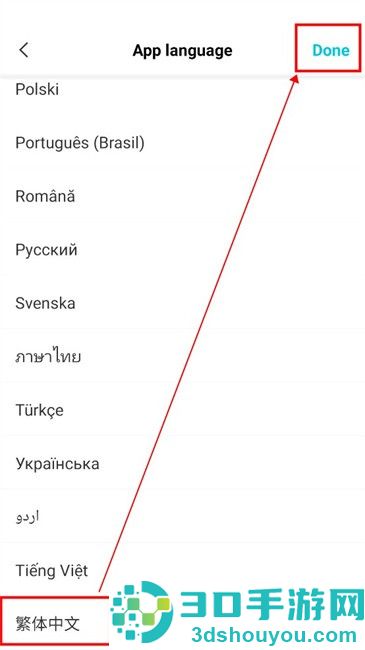Select Türkçe as the language

pyautogui.click(x=182, y=410)
